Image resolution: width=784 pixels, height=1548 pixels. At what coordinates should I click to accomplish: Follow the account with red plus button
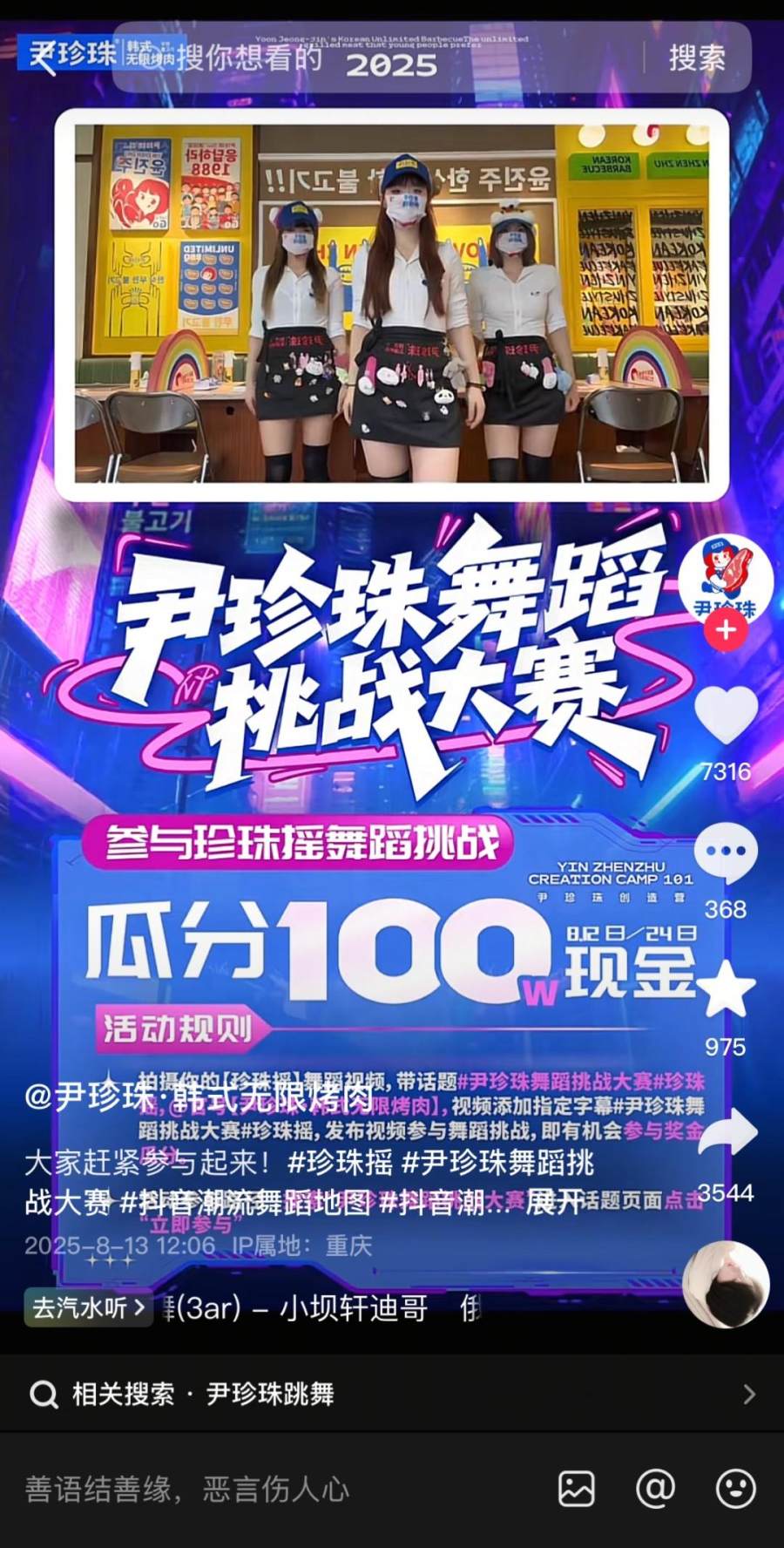click(x=726, y=630)
